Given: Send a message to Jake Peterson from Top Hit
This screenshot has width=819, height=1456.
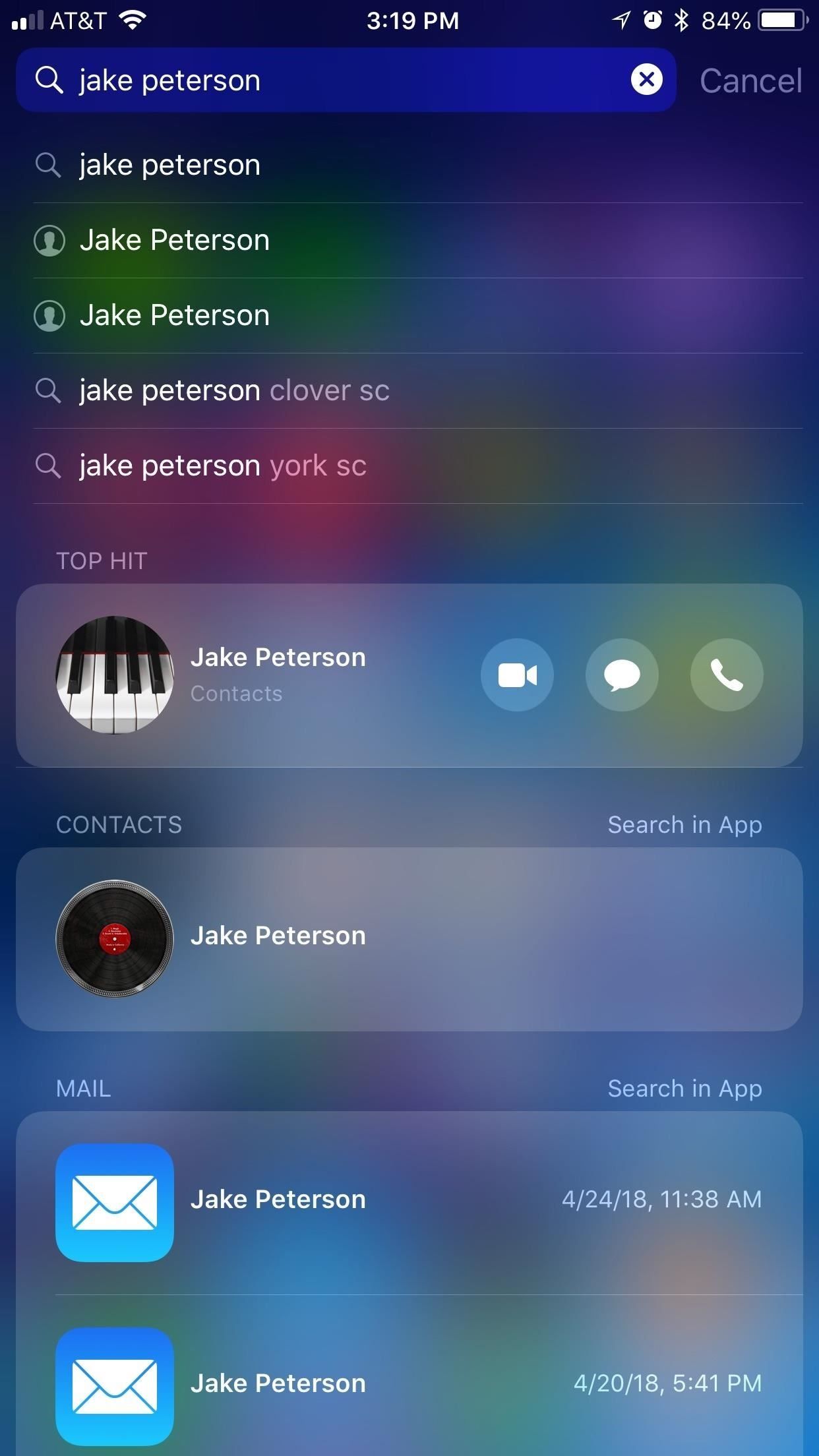Looking at the screenshot, I should pyautogui.click(x=622, y=674).
